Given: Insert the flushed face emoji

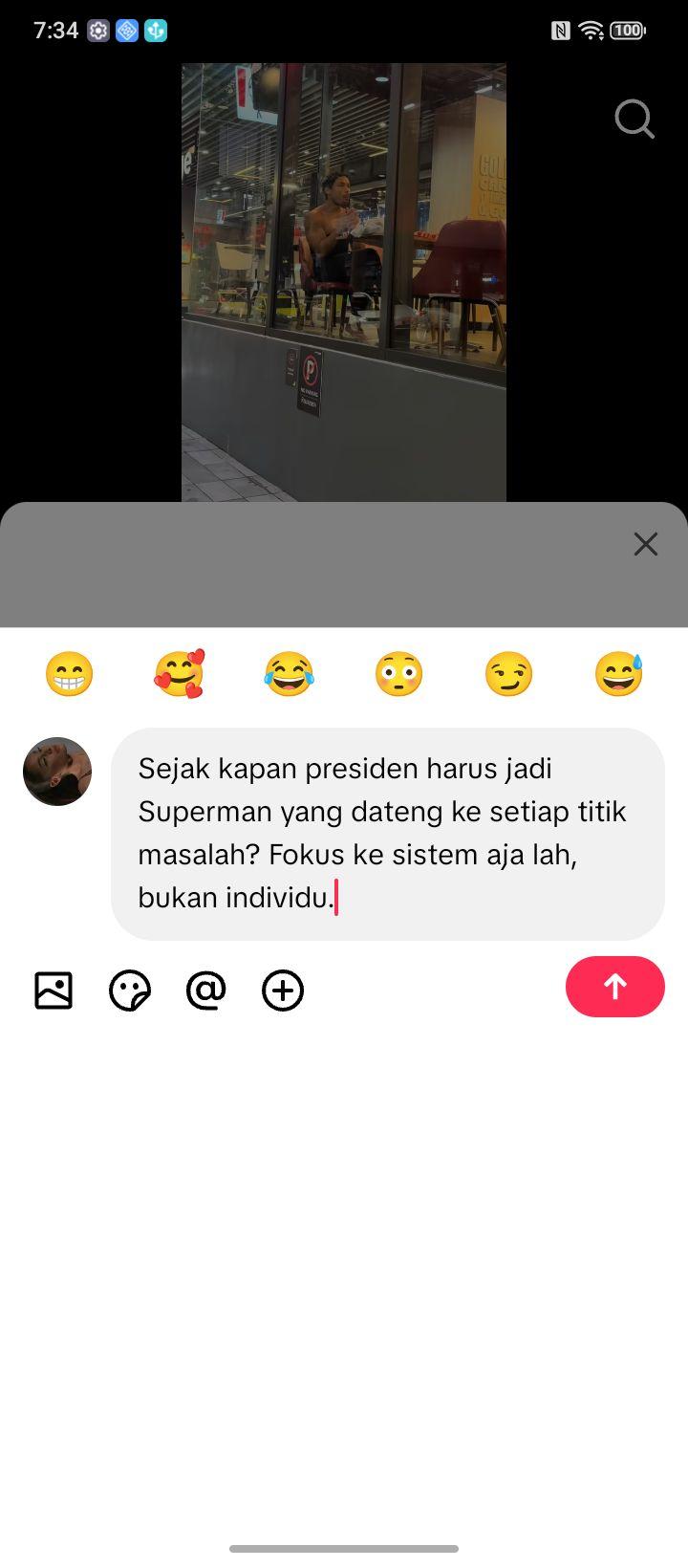Looking at the screenshot, I should tap(398, 674).
